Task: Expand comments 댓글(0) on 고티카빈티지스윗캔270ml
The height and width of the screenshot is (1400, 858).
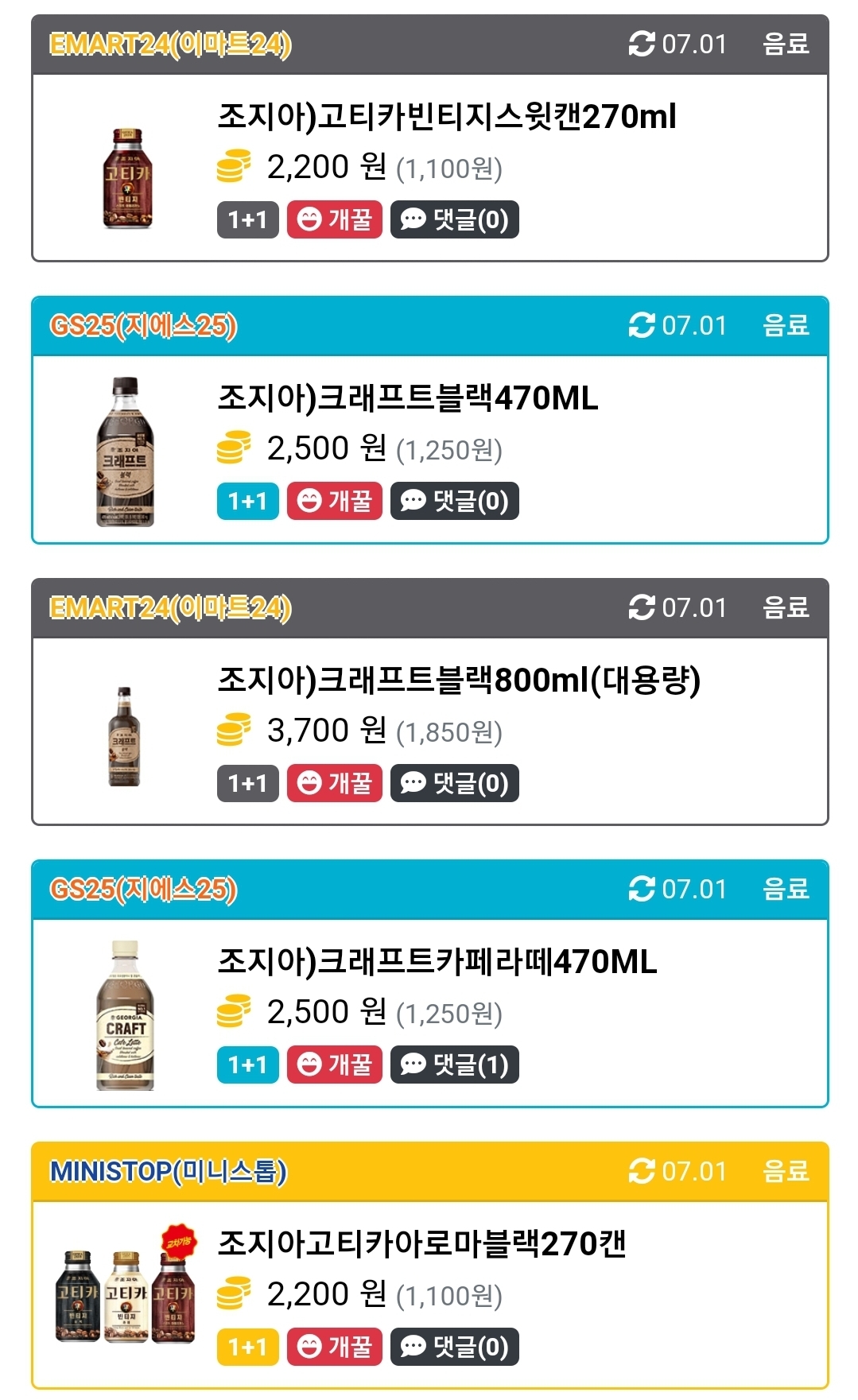Action: 454,220
